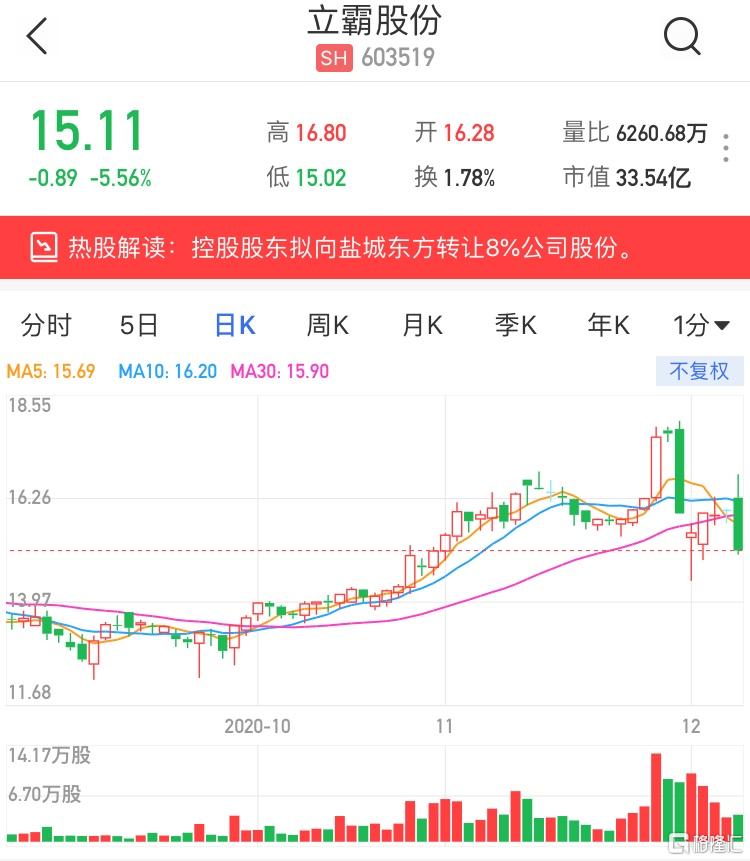This screenshot has width=750, height=861.
Task: Change the 不复权 adjustment setting
Action: point(699,371)
